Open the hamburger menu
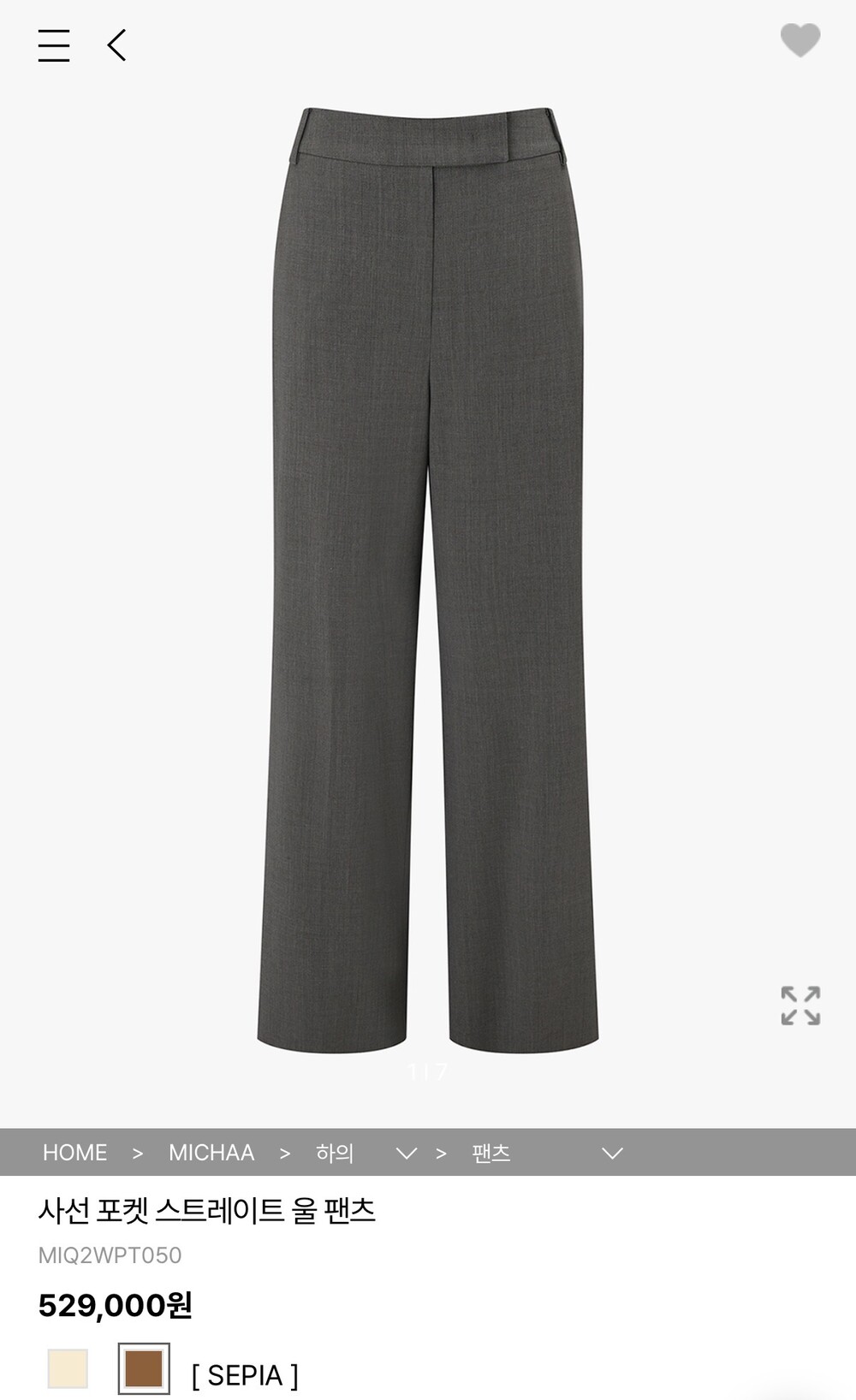Image resolution: width=856 pixels, height=1400 pixels. (x=54, y=45)
